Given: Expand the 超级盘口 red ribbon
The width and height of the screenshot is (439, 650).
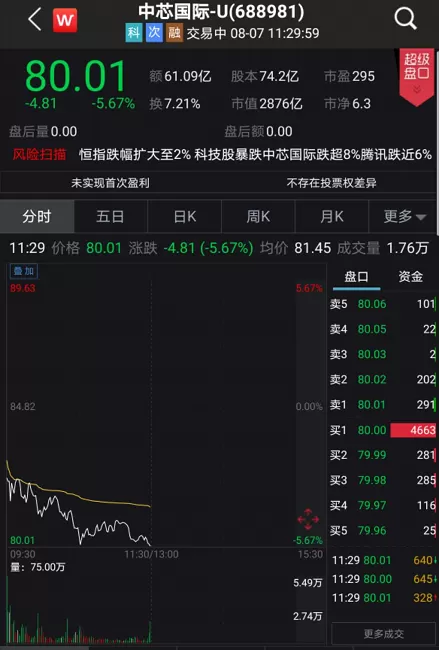Looking at the screenshot, I should pos(417,77).
